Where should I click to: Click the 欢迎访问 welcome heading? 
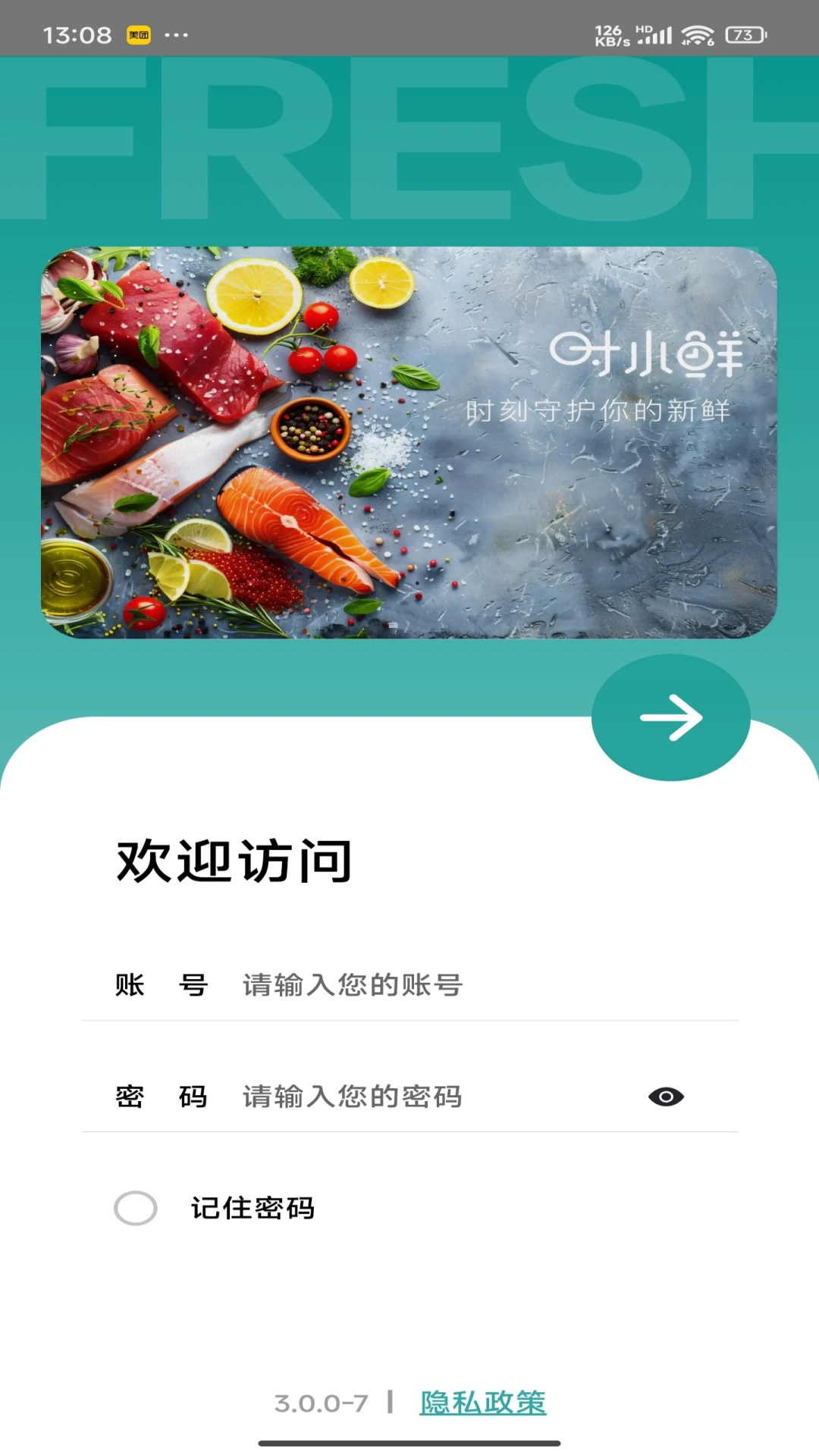tap(234, 858)
